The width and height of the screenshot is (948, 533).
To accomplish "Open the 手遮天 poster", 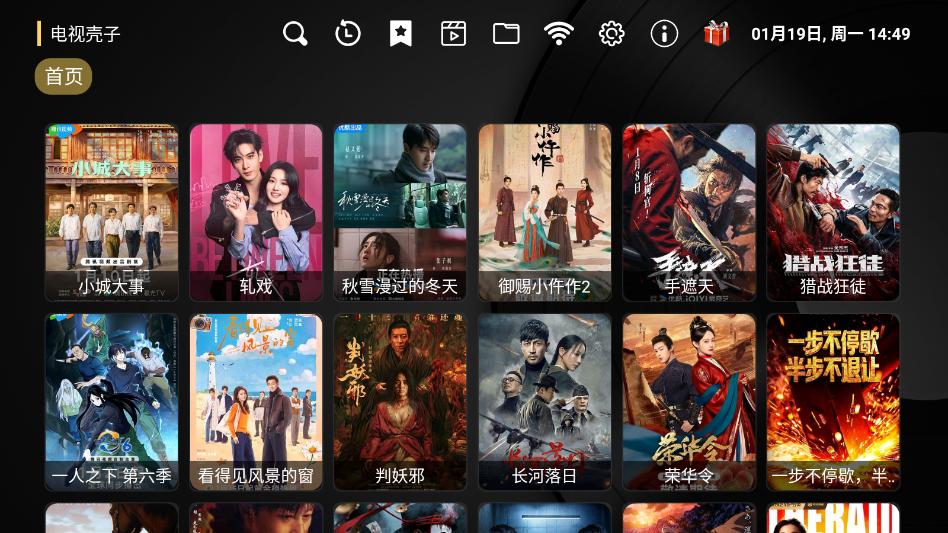I will 688,212.
